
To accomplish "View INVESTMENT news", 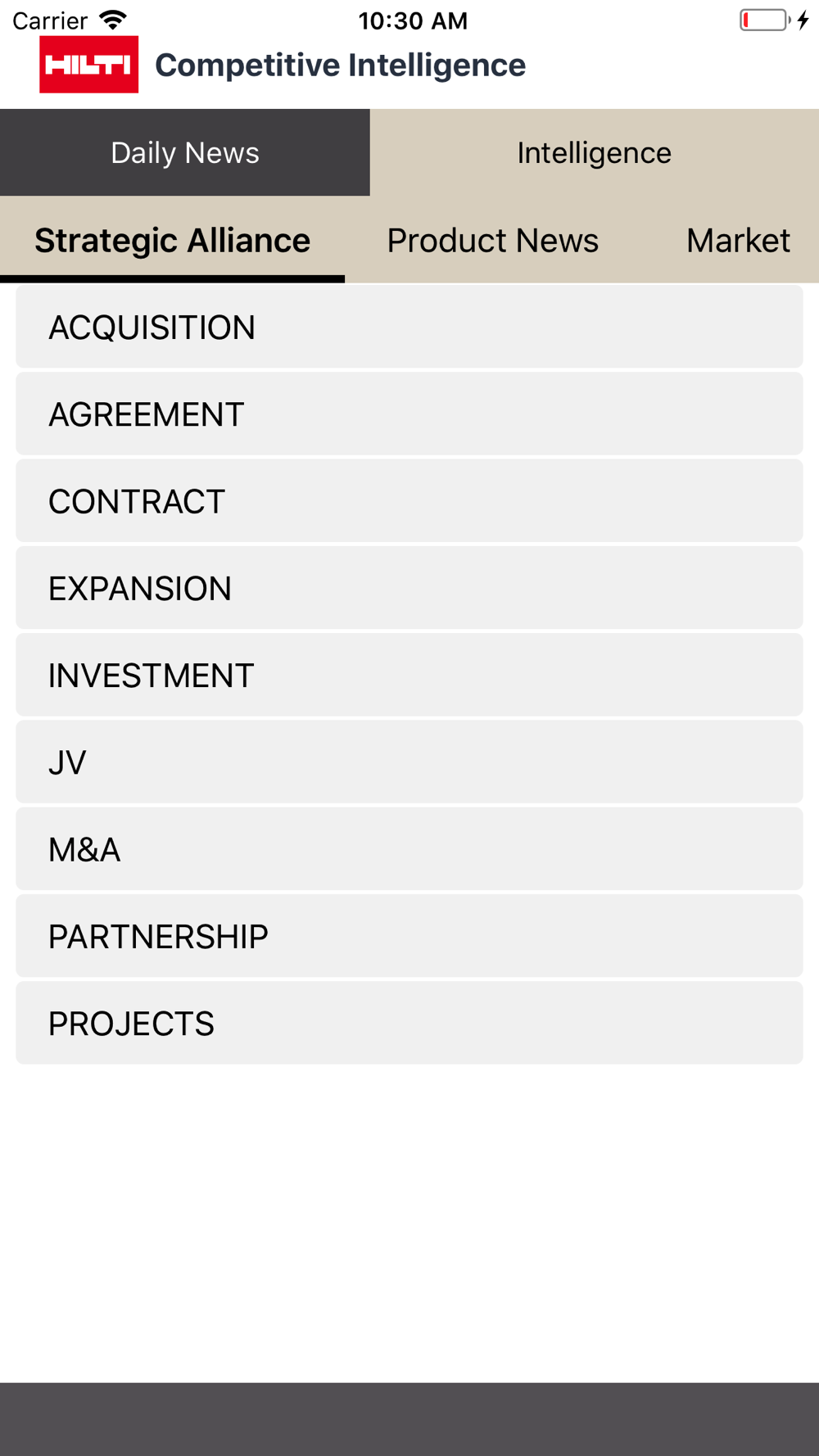I will (x=409, y=675).
